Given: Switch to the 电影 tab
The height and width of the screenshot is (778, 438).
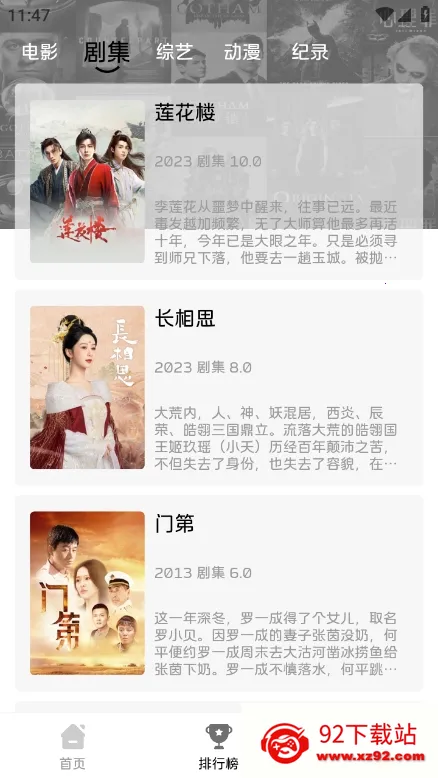Looking at the screenshot, I should point(40,52).
